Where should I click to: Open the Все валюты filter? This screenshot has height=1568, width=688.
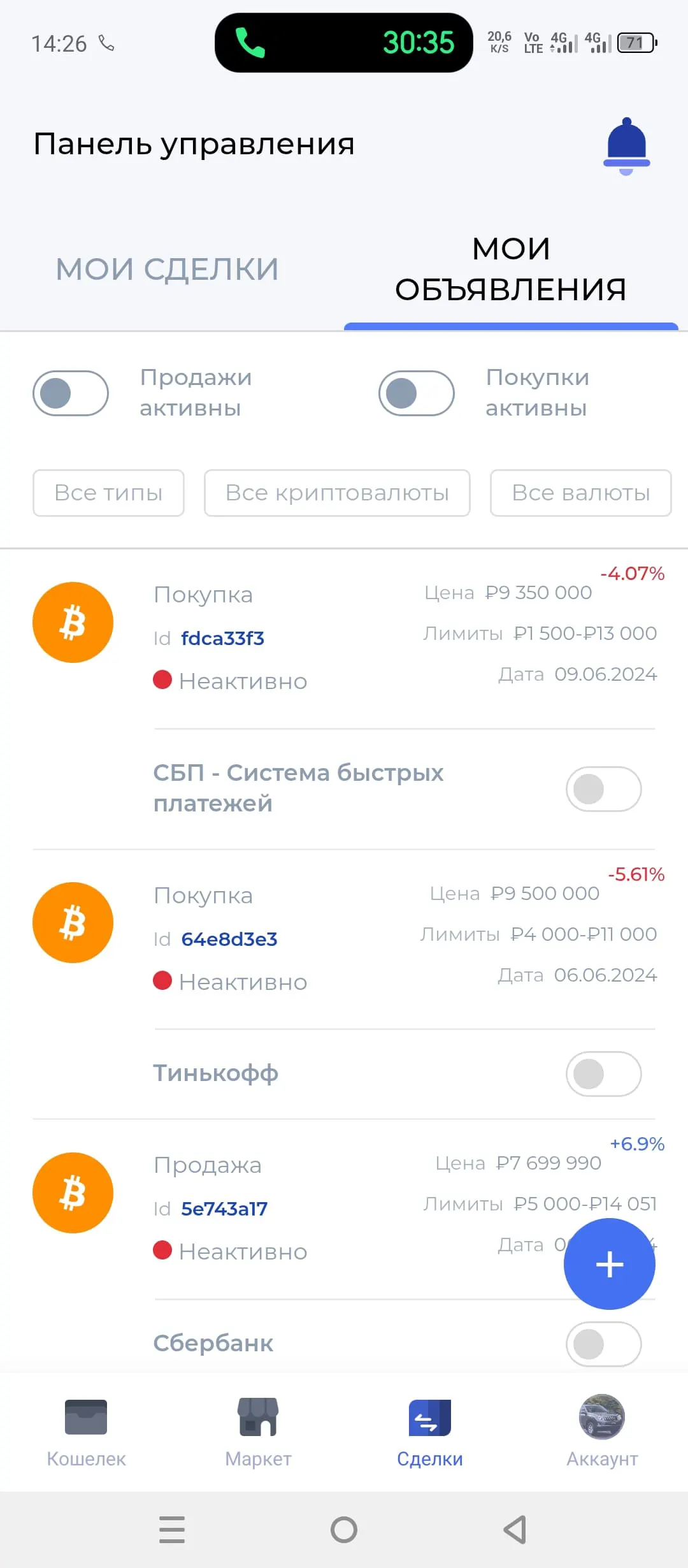click(x=580, y=493)
